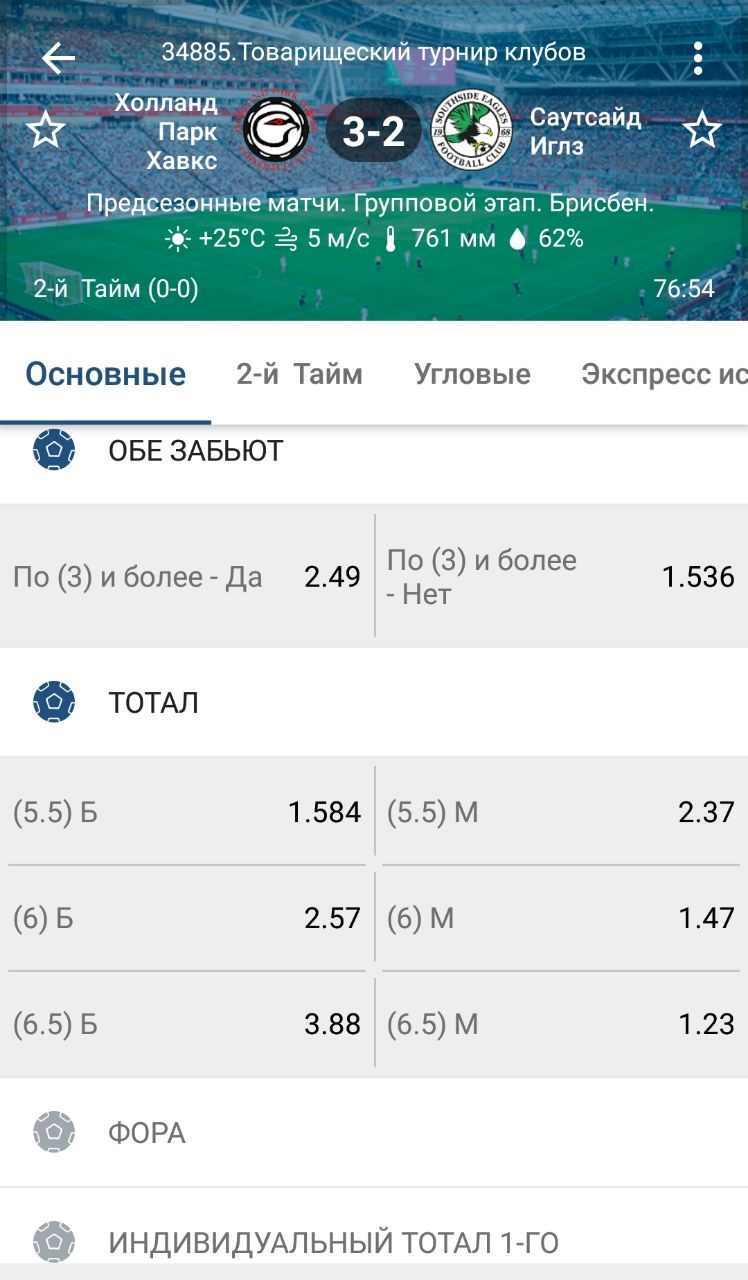Favorite the Саутсайд Иглз team star
Viewport: 748px width, 1280px height.
[702, 131]
